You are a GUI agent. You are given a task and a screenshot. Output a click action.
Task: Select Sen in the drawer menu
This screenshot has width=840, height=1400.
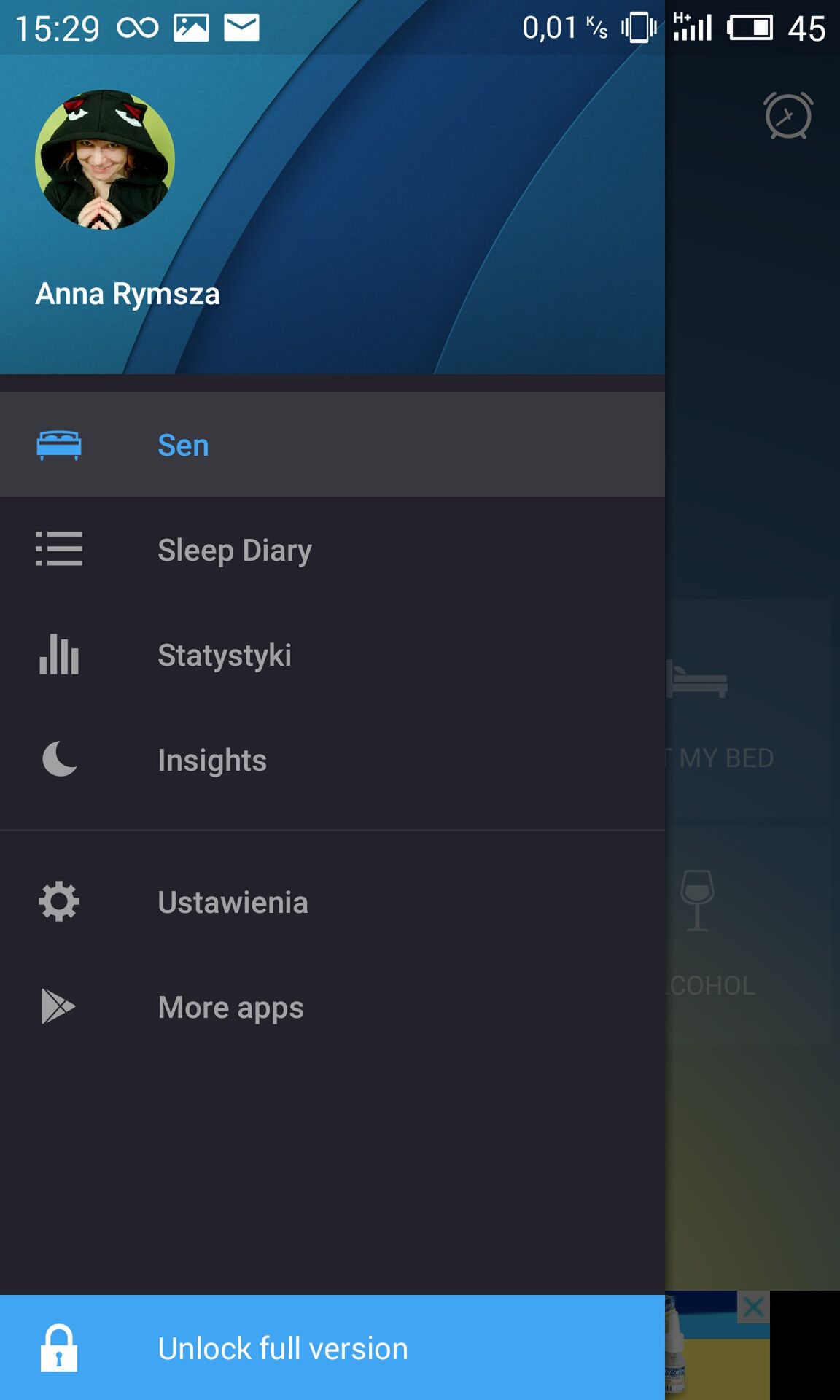click(x=332, y=445)
